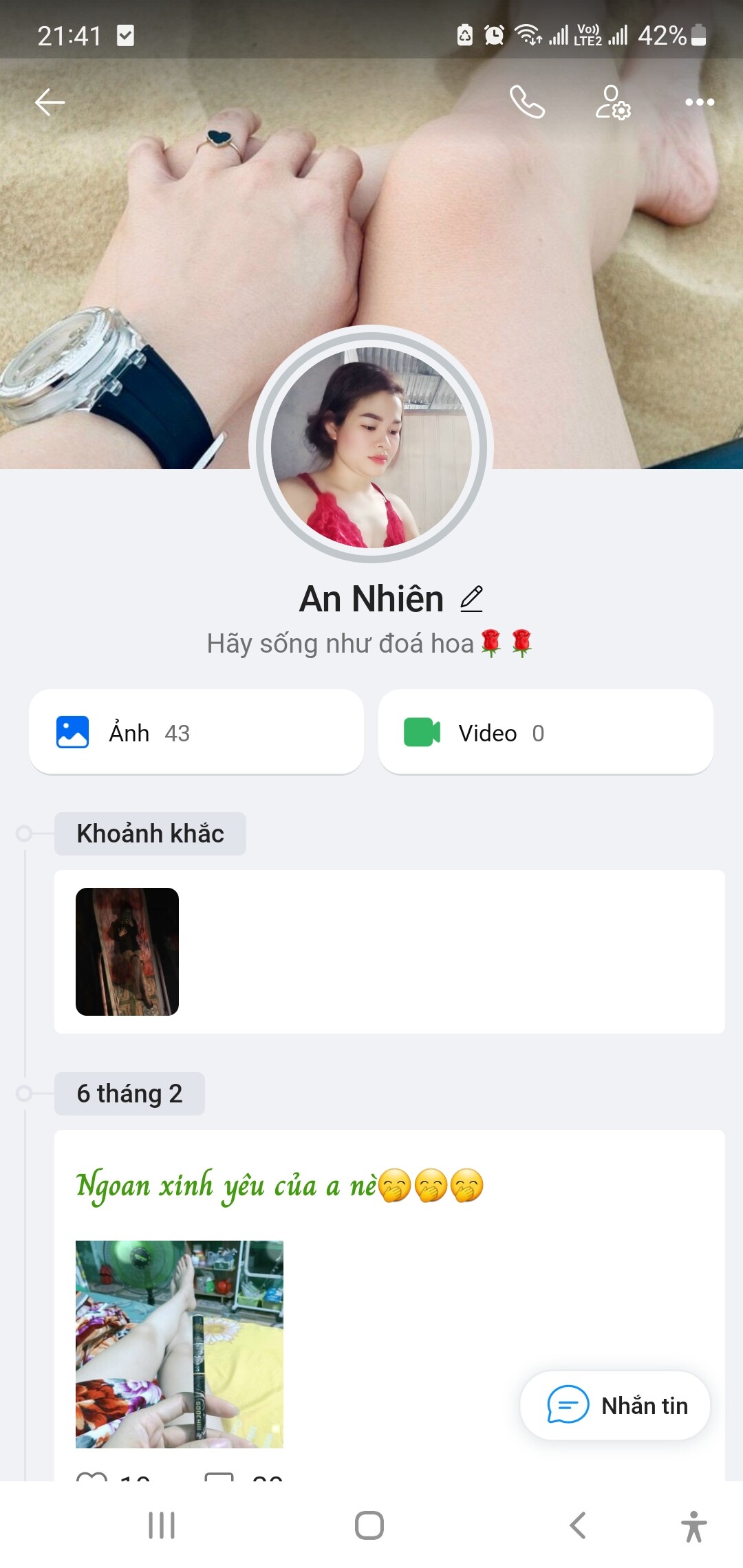
Task: Open the Video collection
Action: [x=545, y=732]
